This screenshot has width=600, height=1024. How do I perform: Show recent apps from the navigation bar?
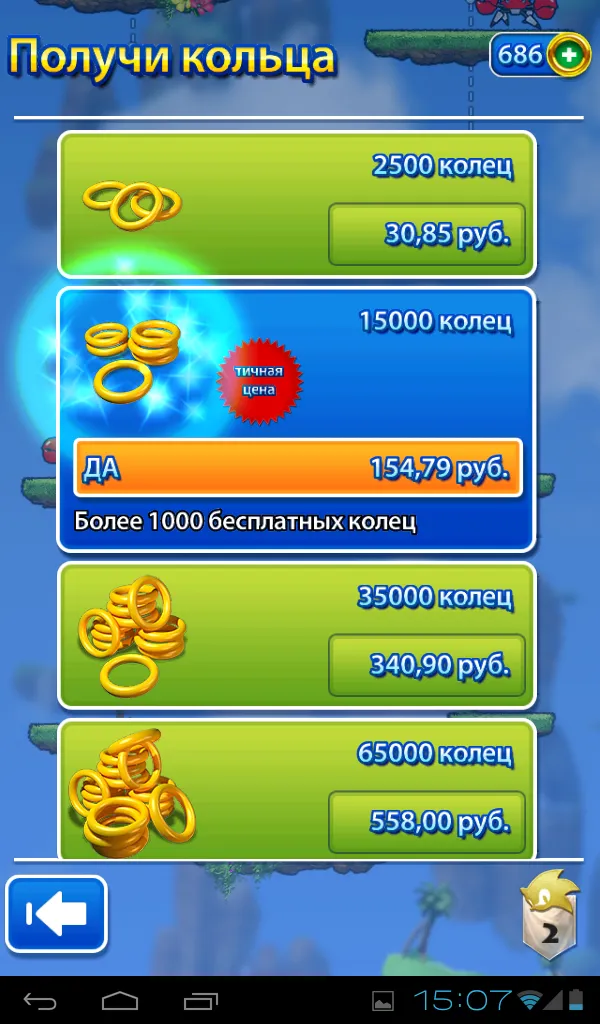(x=201, y=999)
